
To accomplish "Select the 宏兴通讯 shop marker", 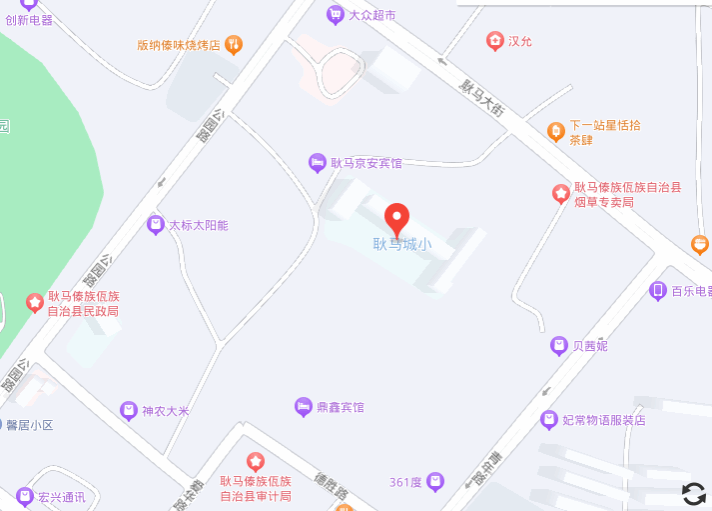I will pyautogui.click(x=24, y=496).
